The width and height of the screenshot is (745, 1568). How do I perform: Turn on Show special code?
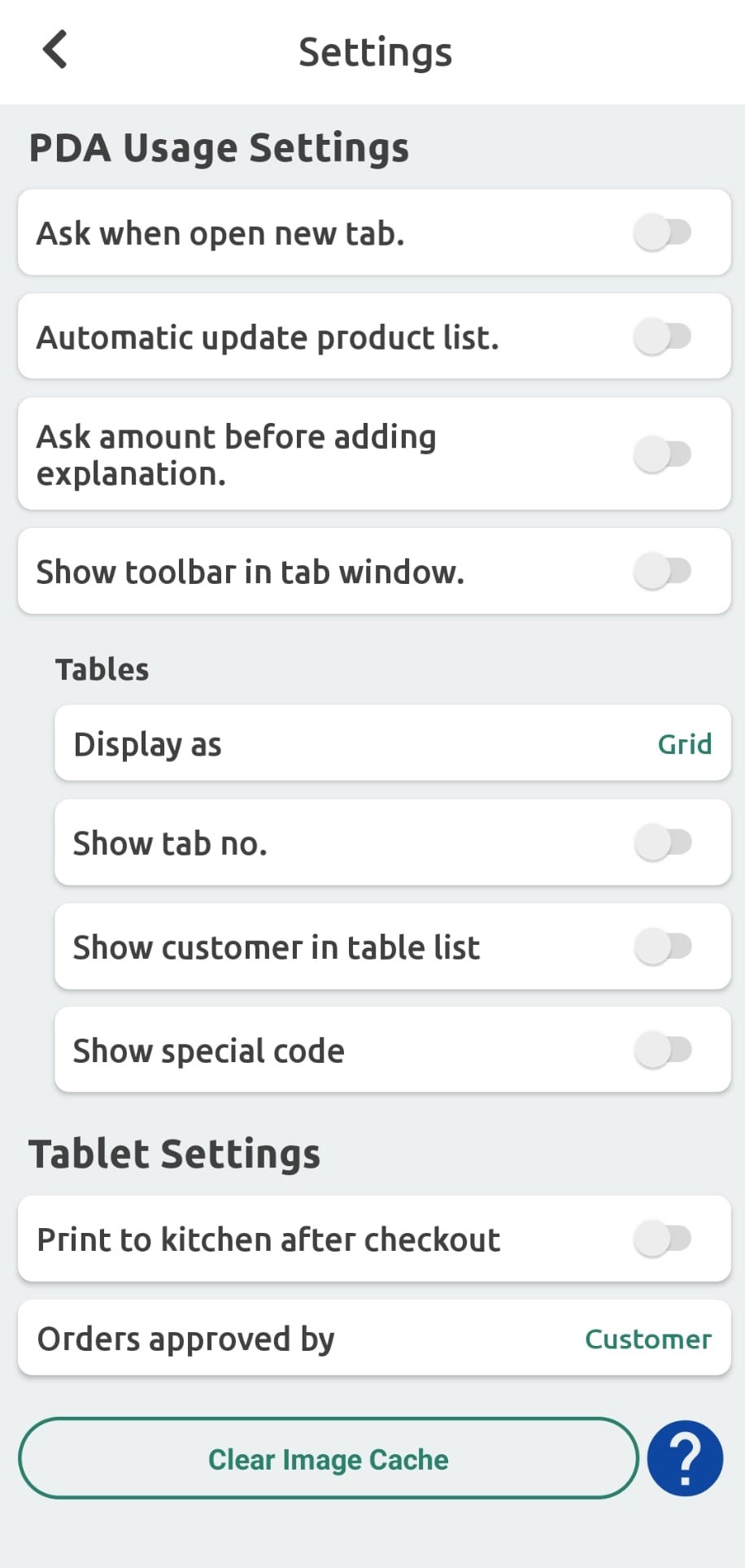663,1050
